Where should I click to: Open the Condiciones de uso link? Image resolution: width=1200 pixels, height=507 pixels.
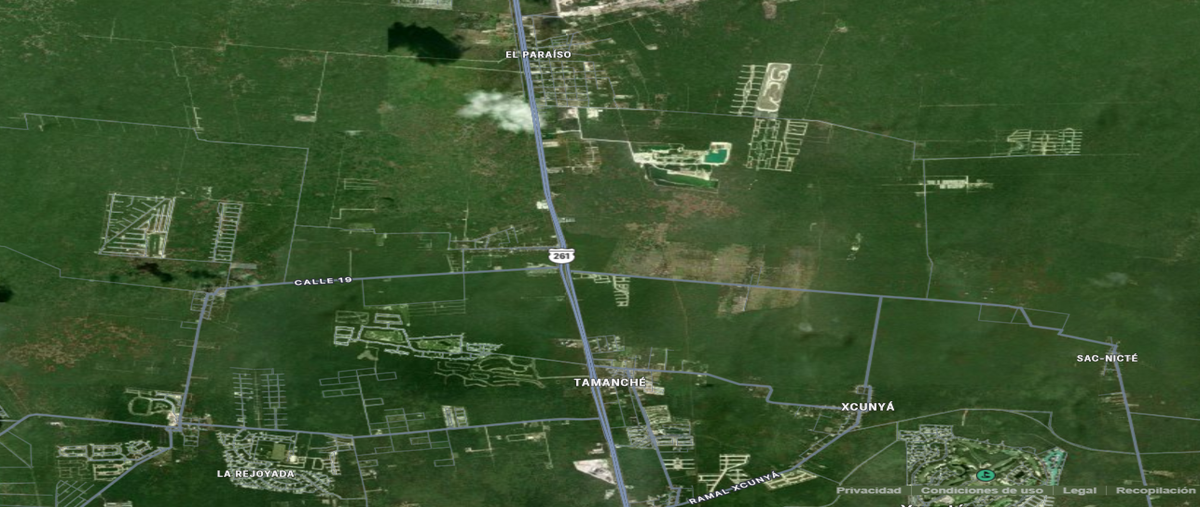(x=981, y=491)
